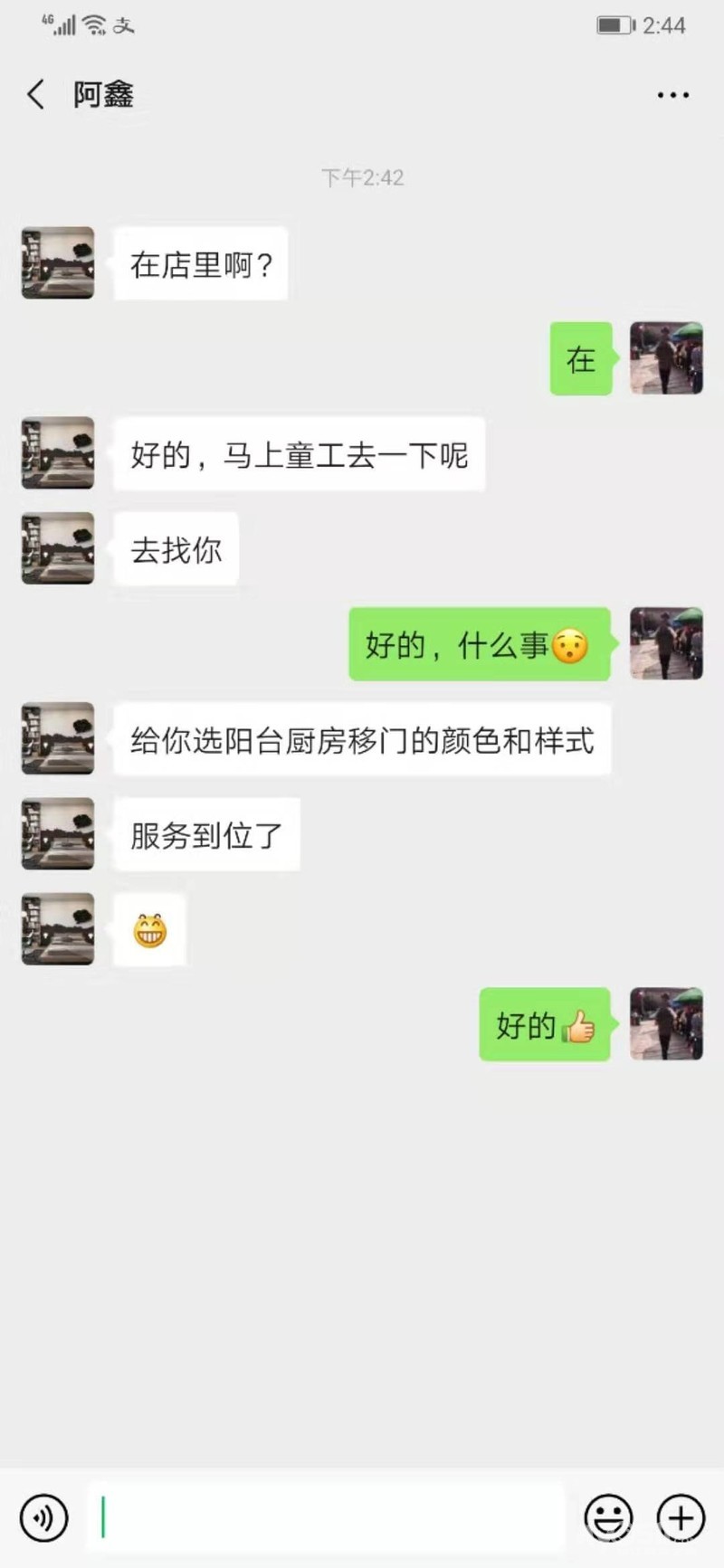This screenshot has width=724, height=1568.
Task: Open the three-dot chat options menu
Action: 672,95
